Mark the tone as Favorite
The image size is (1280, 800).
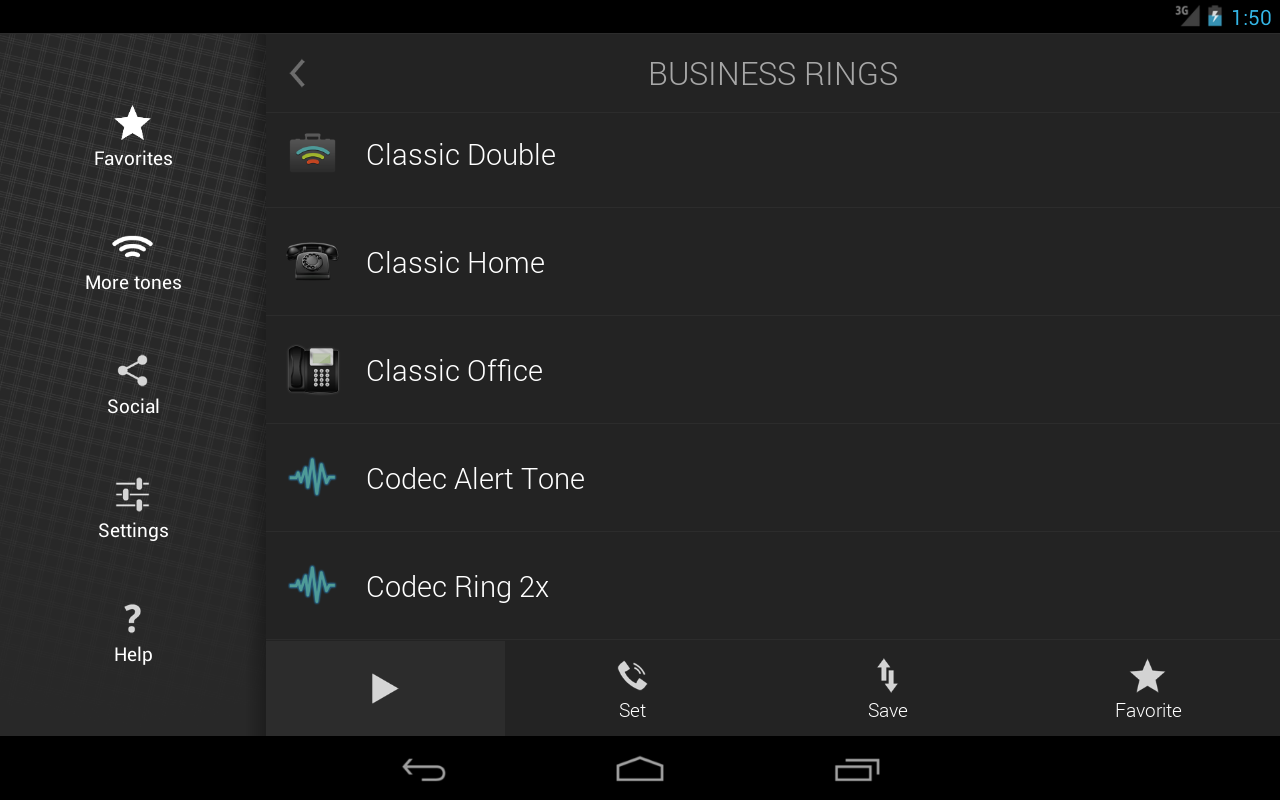1147,688
